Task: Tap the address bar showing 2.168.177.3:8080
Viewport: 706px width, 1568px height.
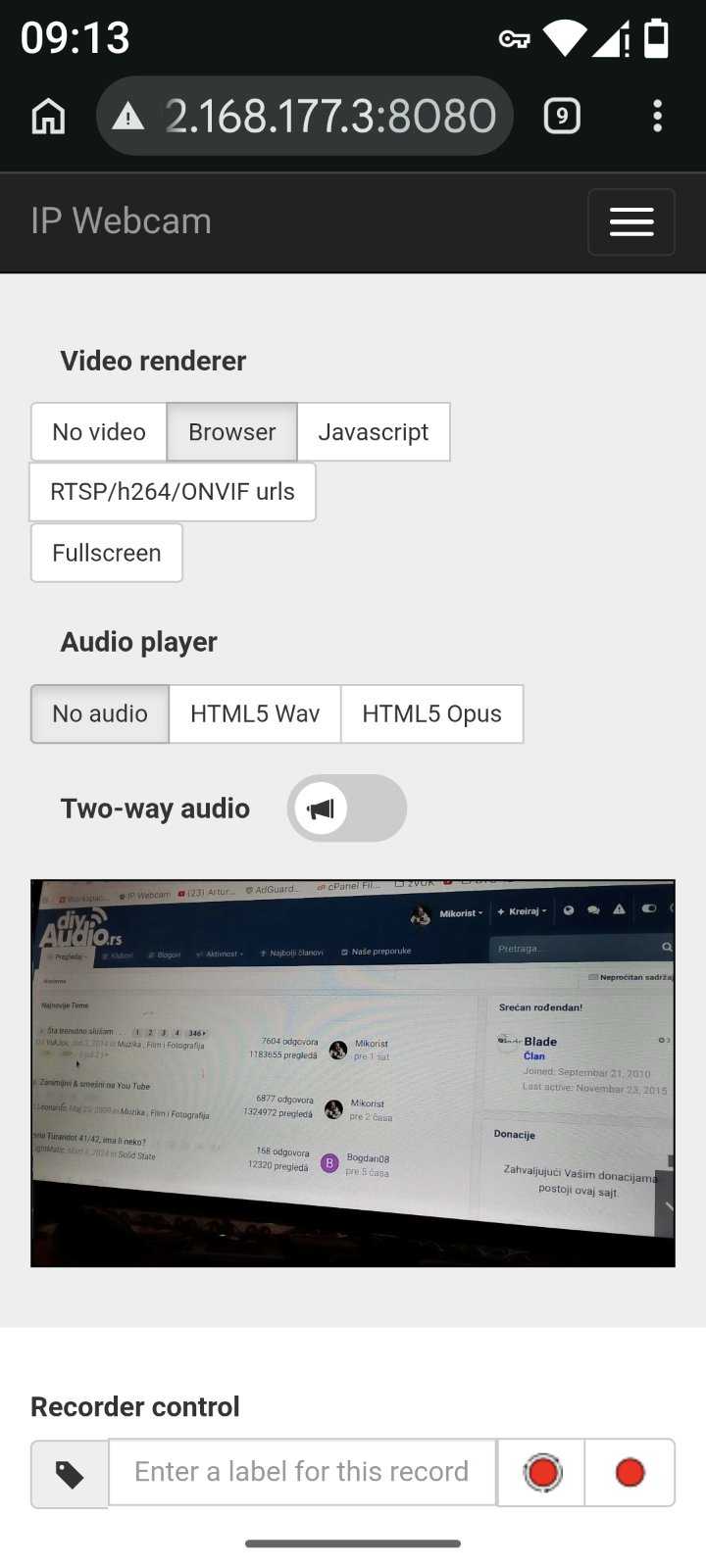Action: (x=305, y=117)
